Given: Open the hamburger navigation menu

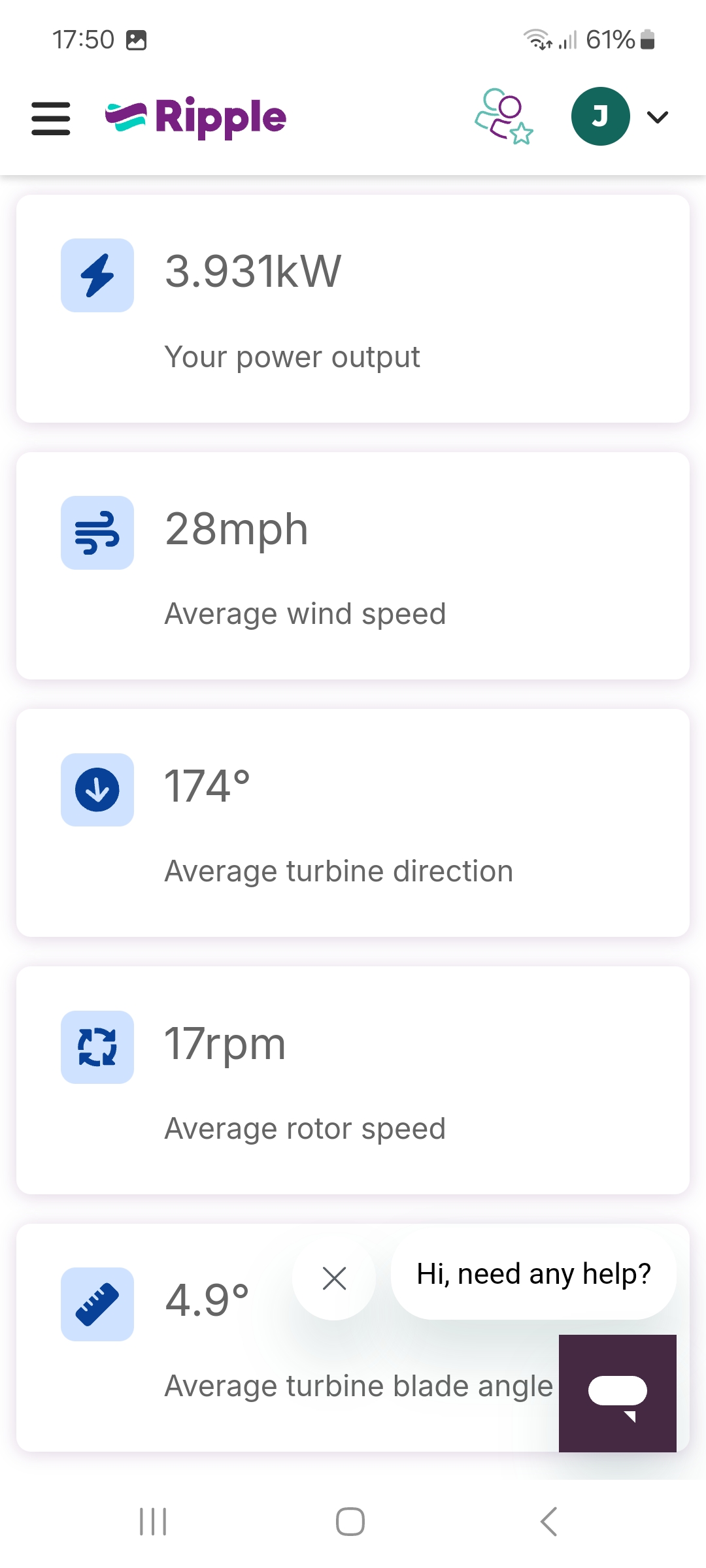Looking at the screenshot, I should click(51, 118).
